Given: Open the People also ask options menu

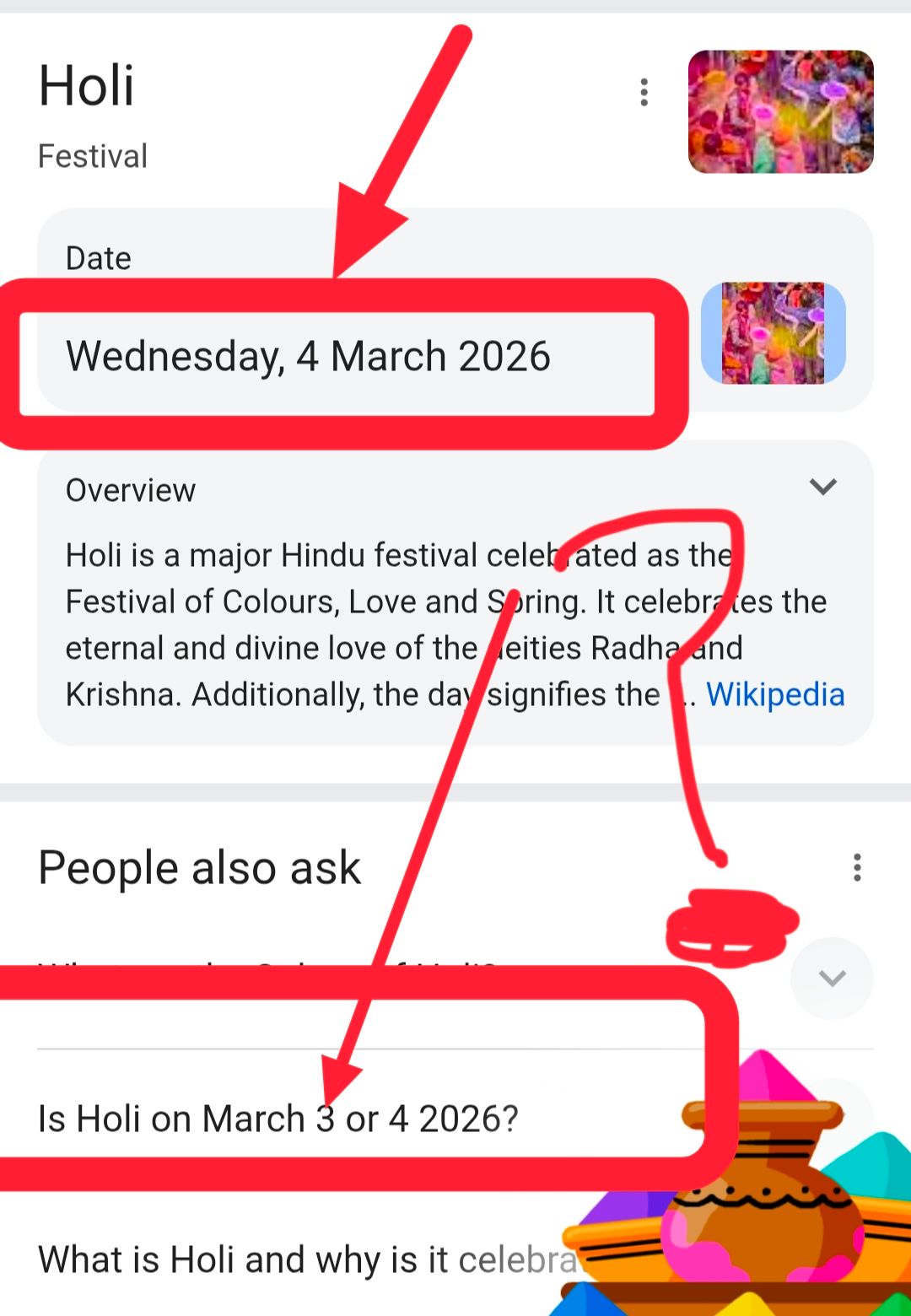Looking at the screenshot, I should click(x=857, y=867).
